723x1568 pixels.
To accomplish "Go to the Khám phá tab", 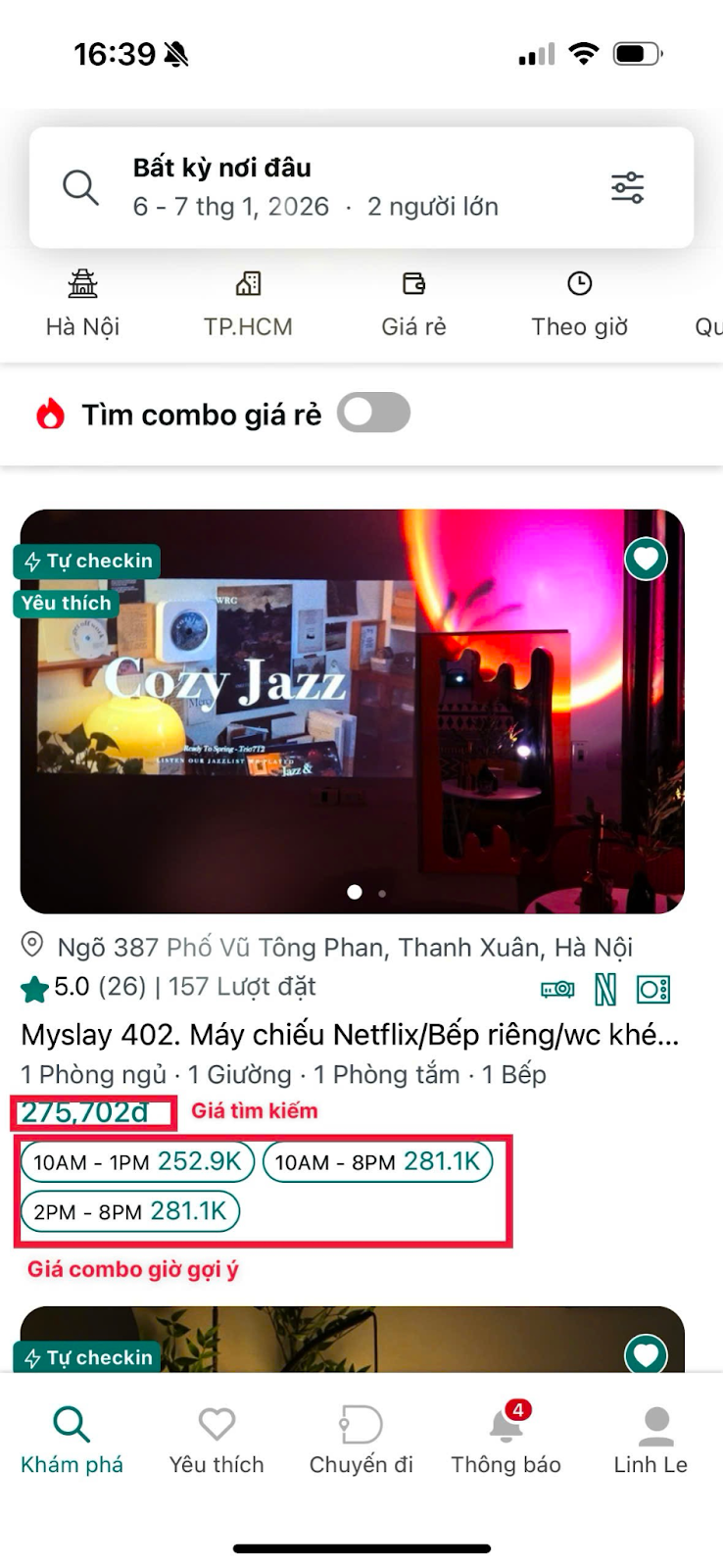I will [72, 1440].
